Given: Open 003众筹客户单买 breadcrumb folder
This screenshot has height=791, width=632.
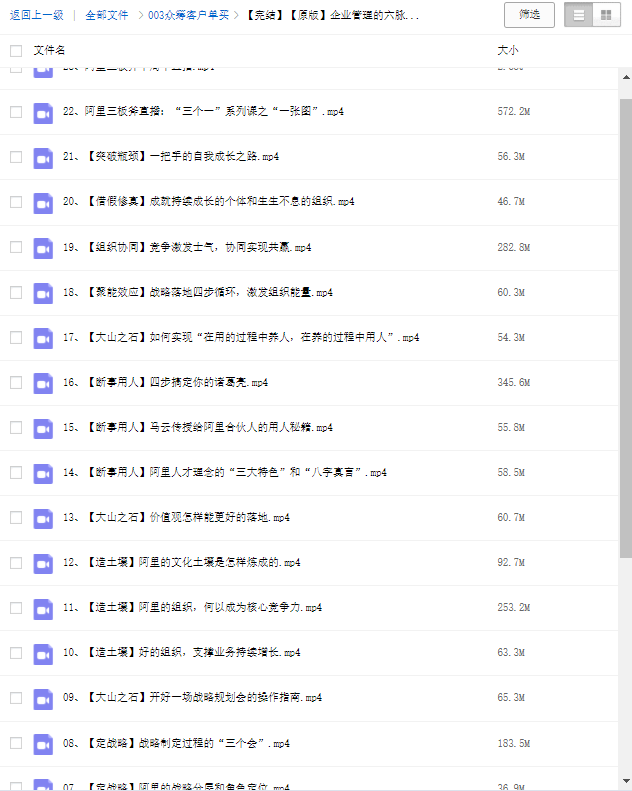Looking at the screenshot, I should [x=188, y=16].
